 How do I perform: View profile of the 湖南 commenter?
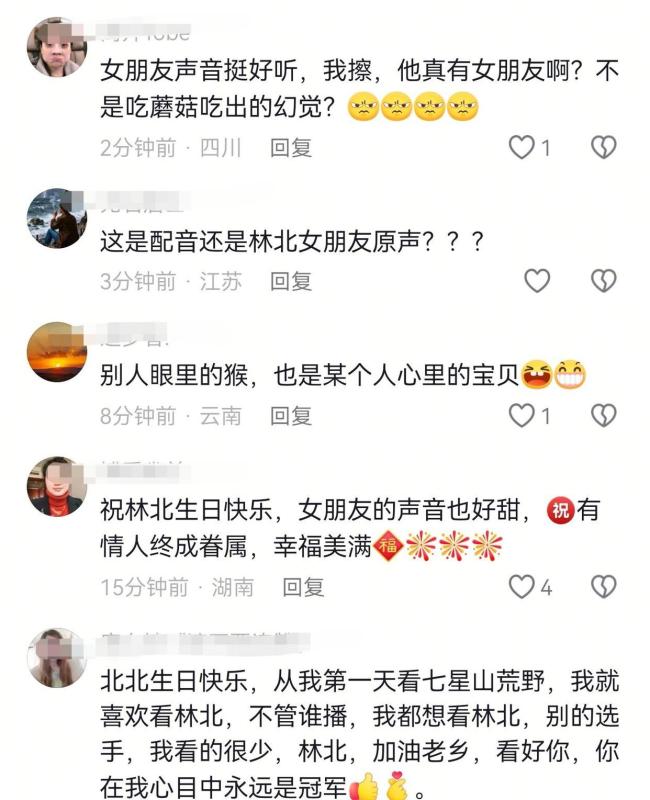(x=56, y=486)
